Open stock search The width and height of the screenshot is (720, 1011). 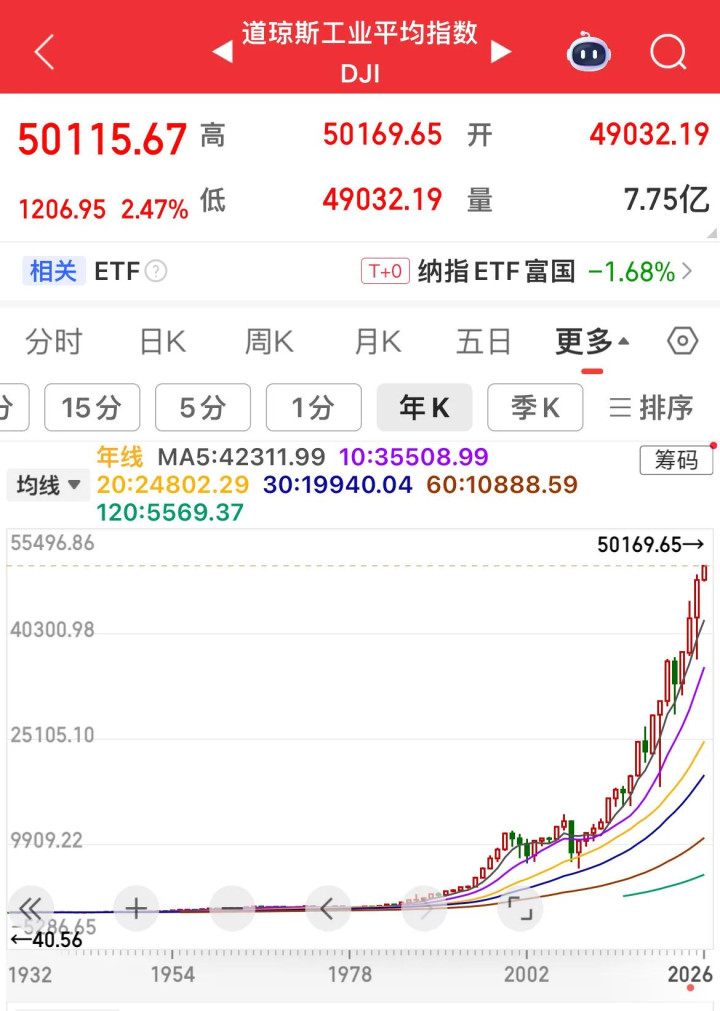click(668, 51)
